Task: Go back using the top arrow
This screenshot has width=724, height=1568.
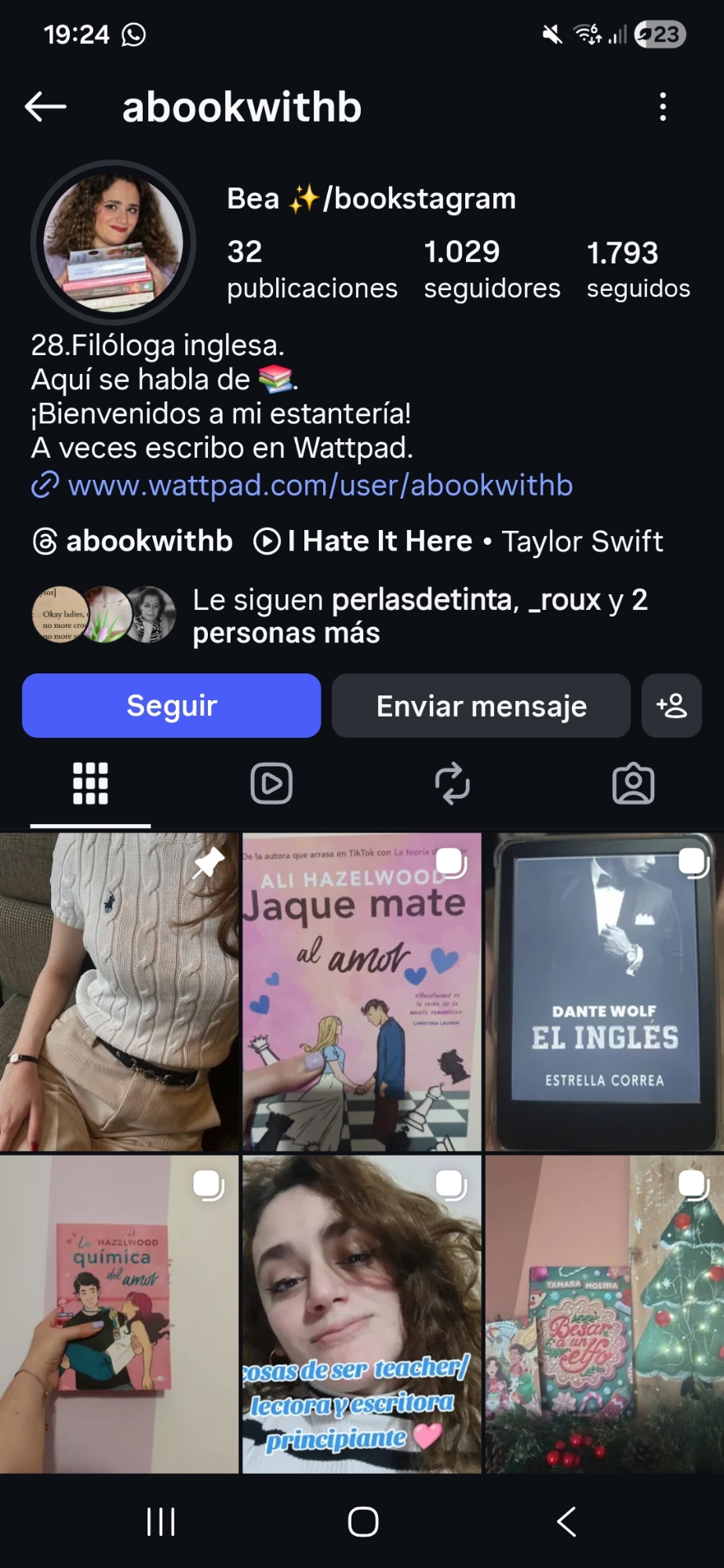Action: pos(45,107)
